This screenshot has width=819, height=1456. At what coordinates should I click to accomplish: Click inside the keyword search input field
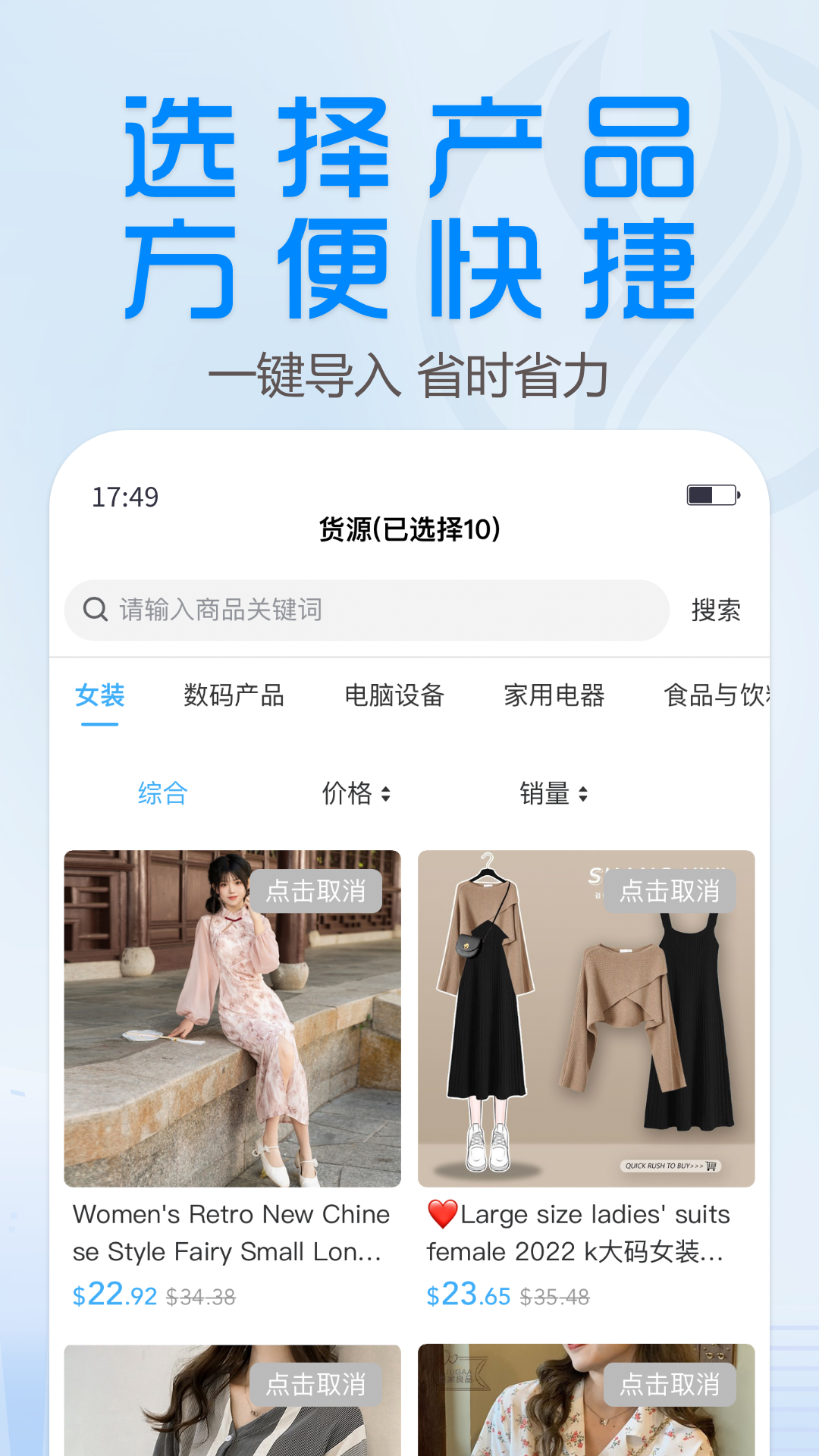tap(341, 608)
